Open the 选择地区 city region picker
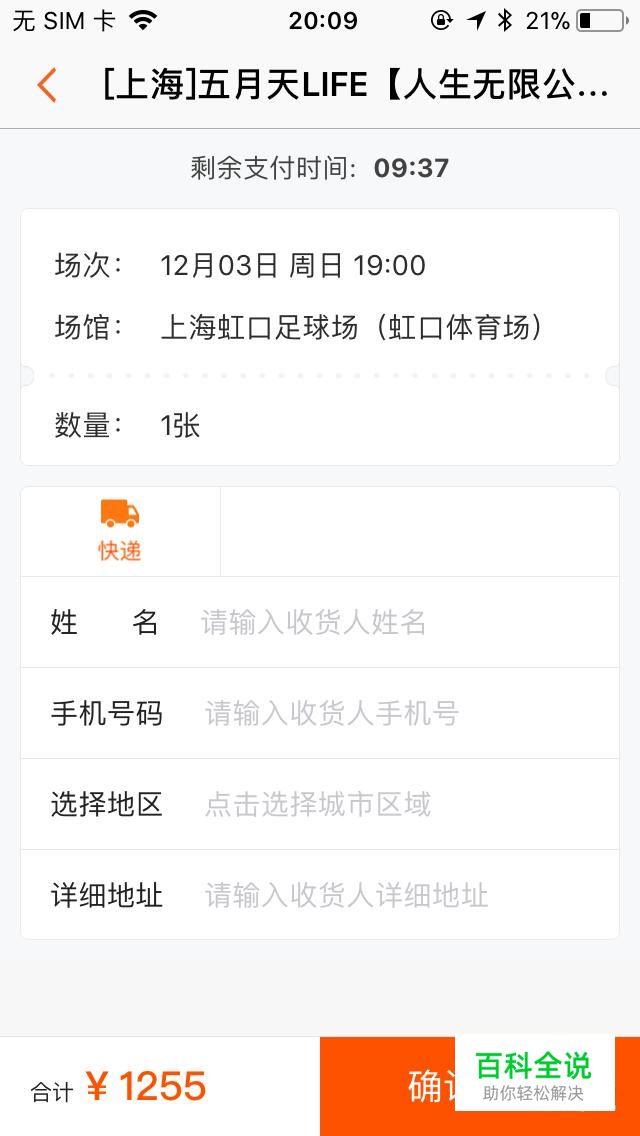The image size is (640, 1136). 320,804
